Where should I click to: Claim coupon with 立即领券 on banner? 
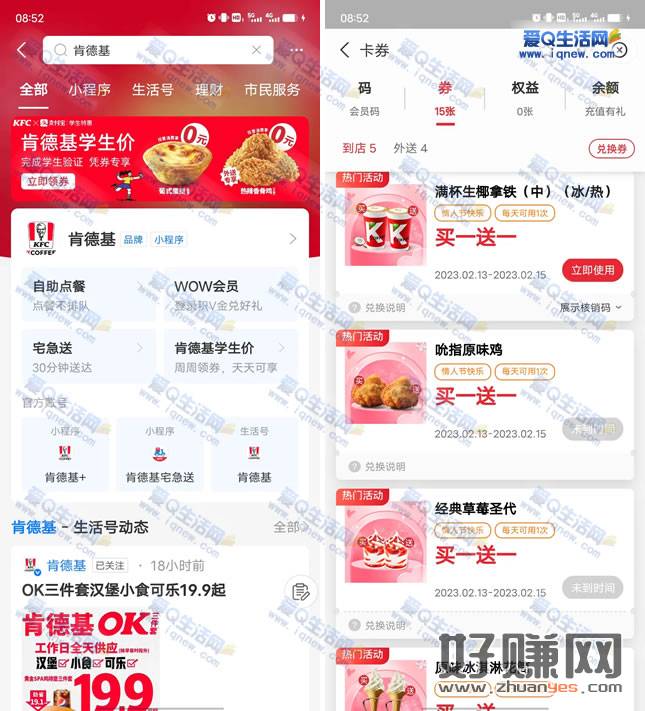[x=48, y=181]
